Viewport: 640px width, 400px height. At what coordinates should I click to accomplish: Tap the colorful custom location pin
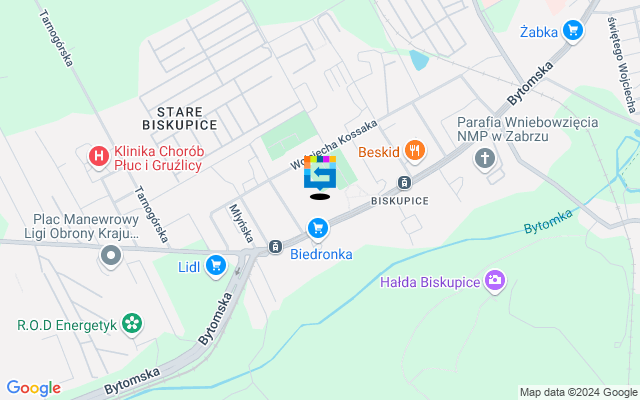click(x=320, y=172)
